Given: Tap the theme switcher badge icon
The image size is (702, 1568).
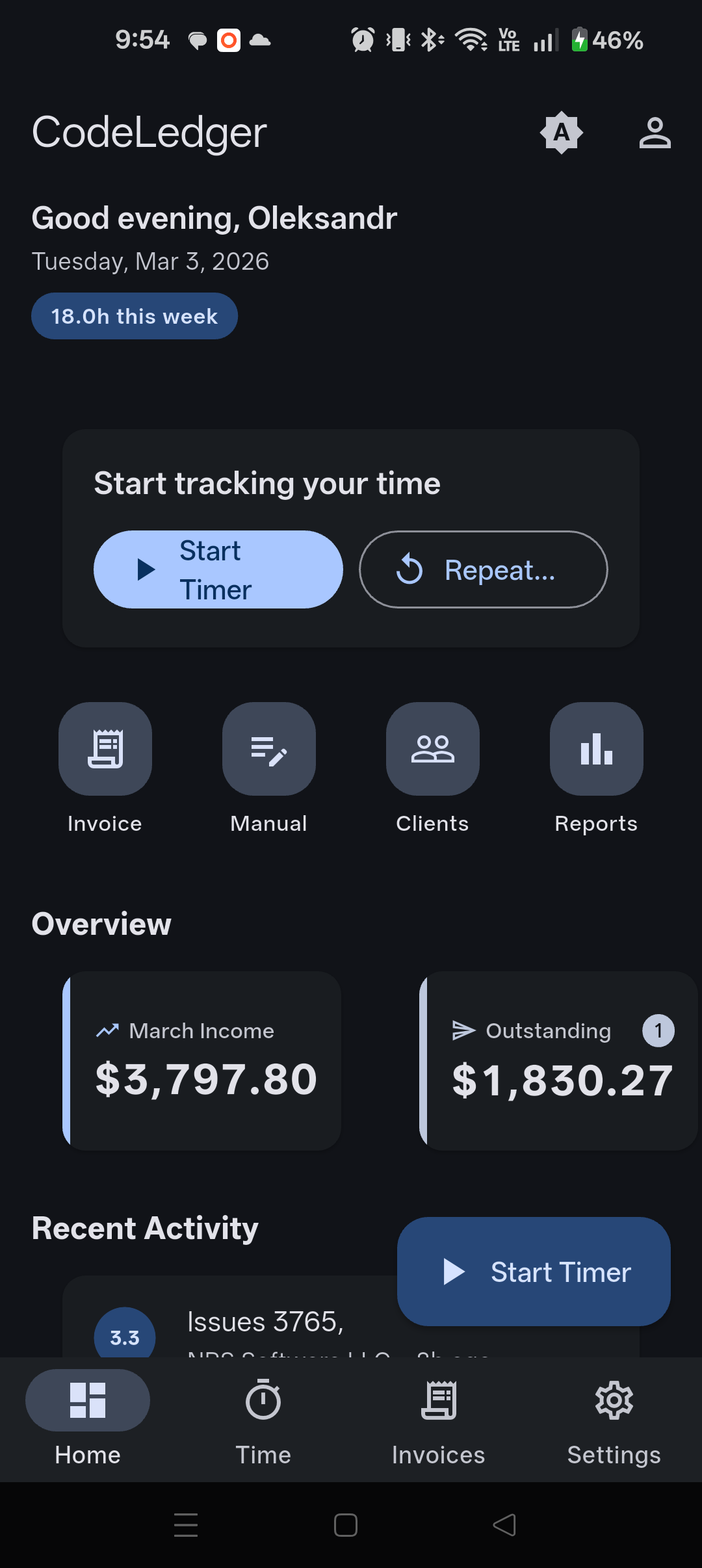Looking at the screenshot, I should tap(560, 132).
